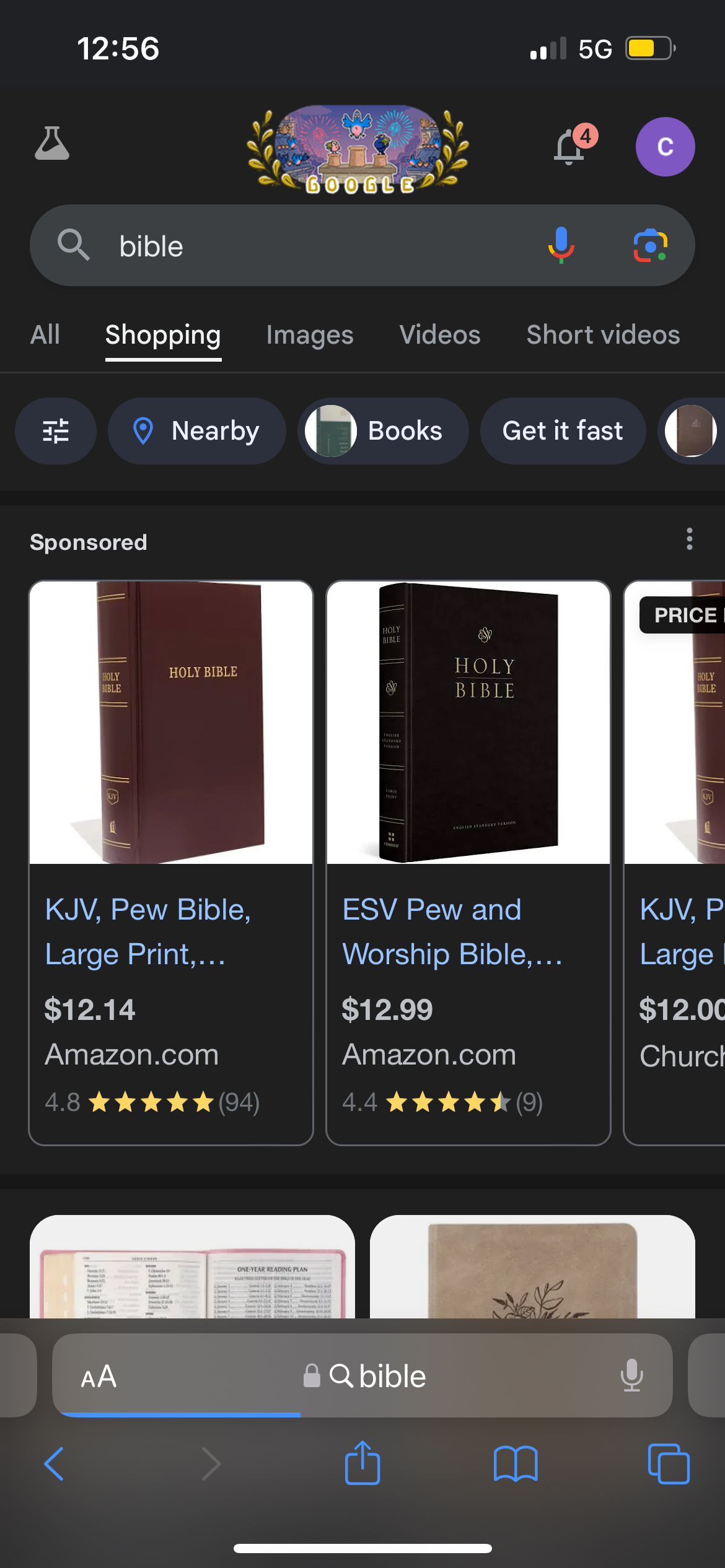Open the shopping filters button
Image resolution: width=725 pixels, height=1568 pixels.
[x=56, y=431]
